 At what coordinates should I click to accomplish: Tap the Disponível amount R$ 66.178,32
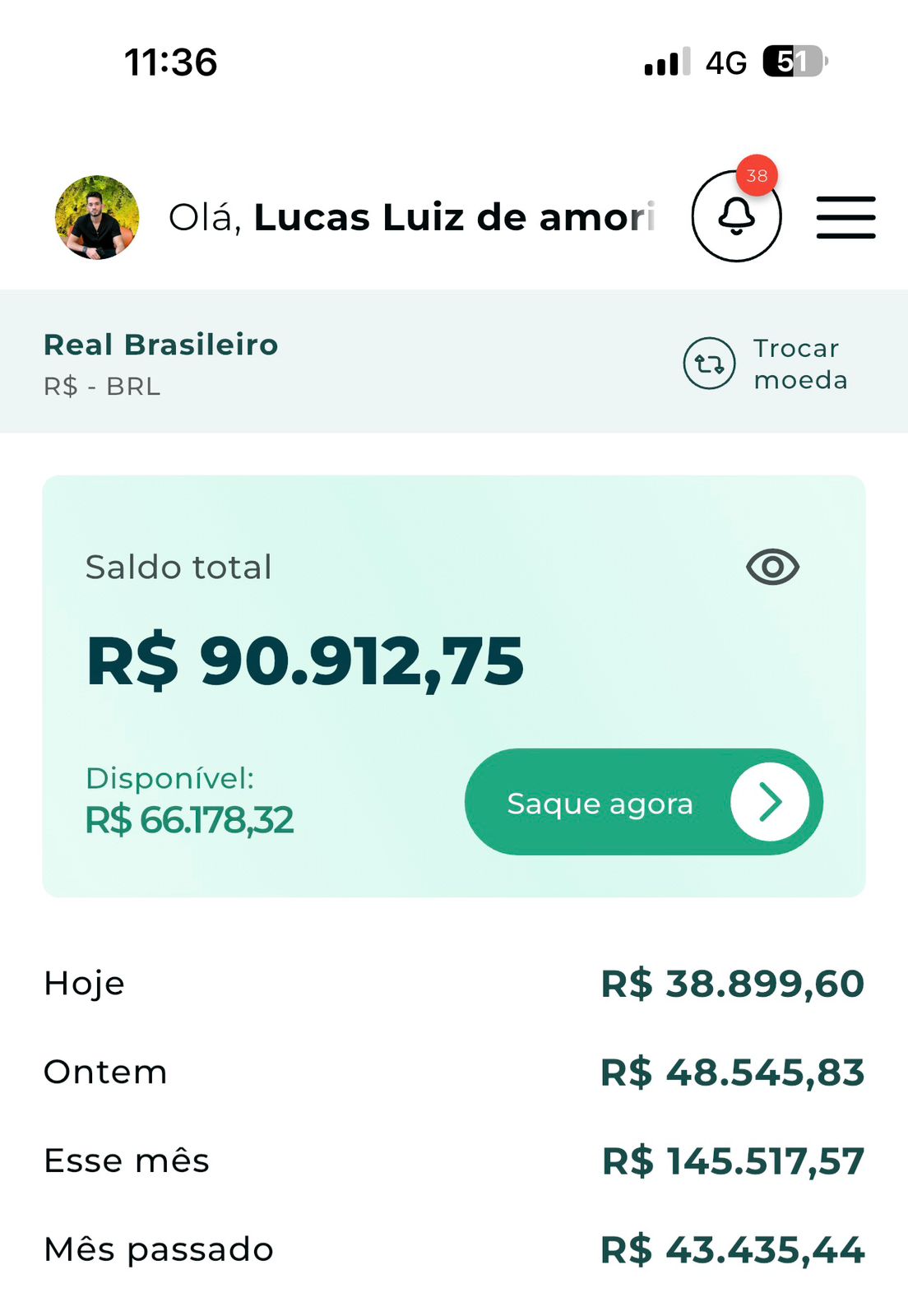click(x=189, y=819)
